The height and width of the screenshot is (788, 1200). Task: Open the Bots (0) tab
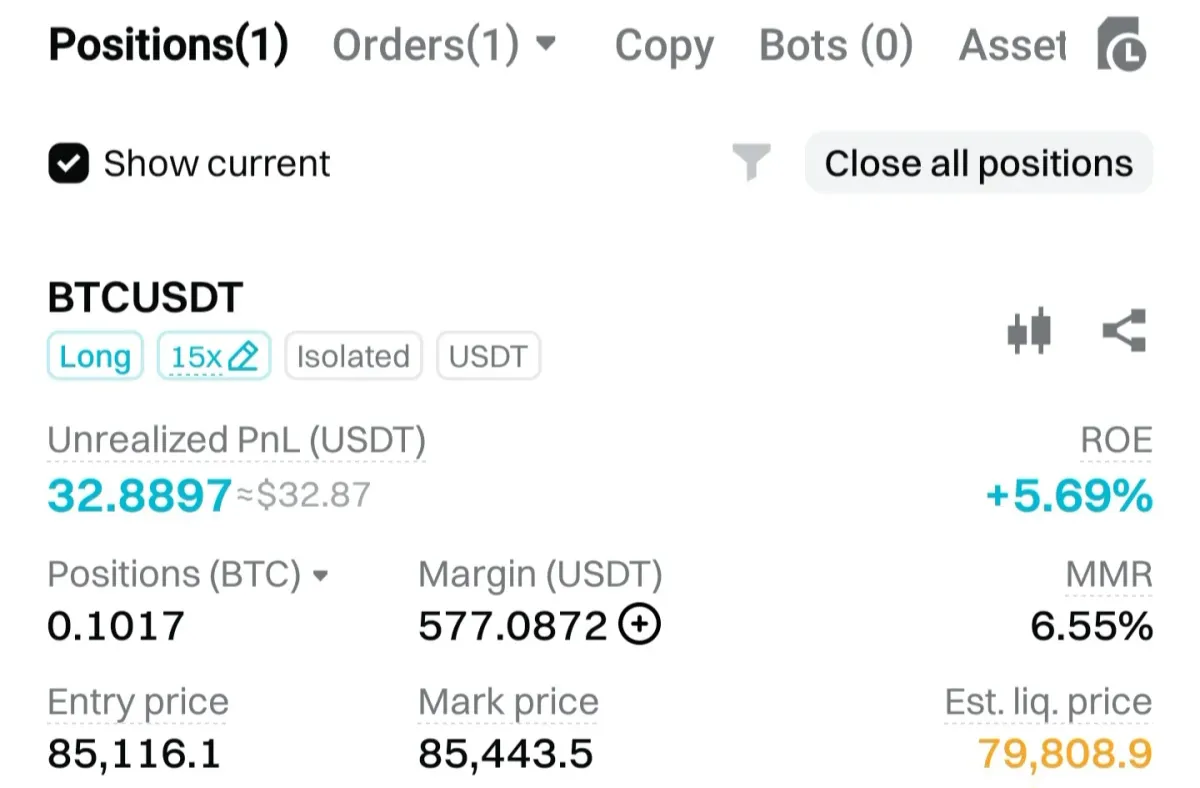click(x=836, y=45)
